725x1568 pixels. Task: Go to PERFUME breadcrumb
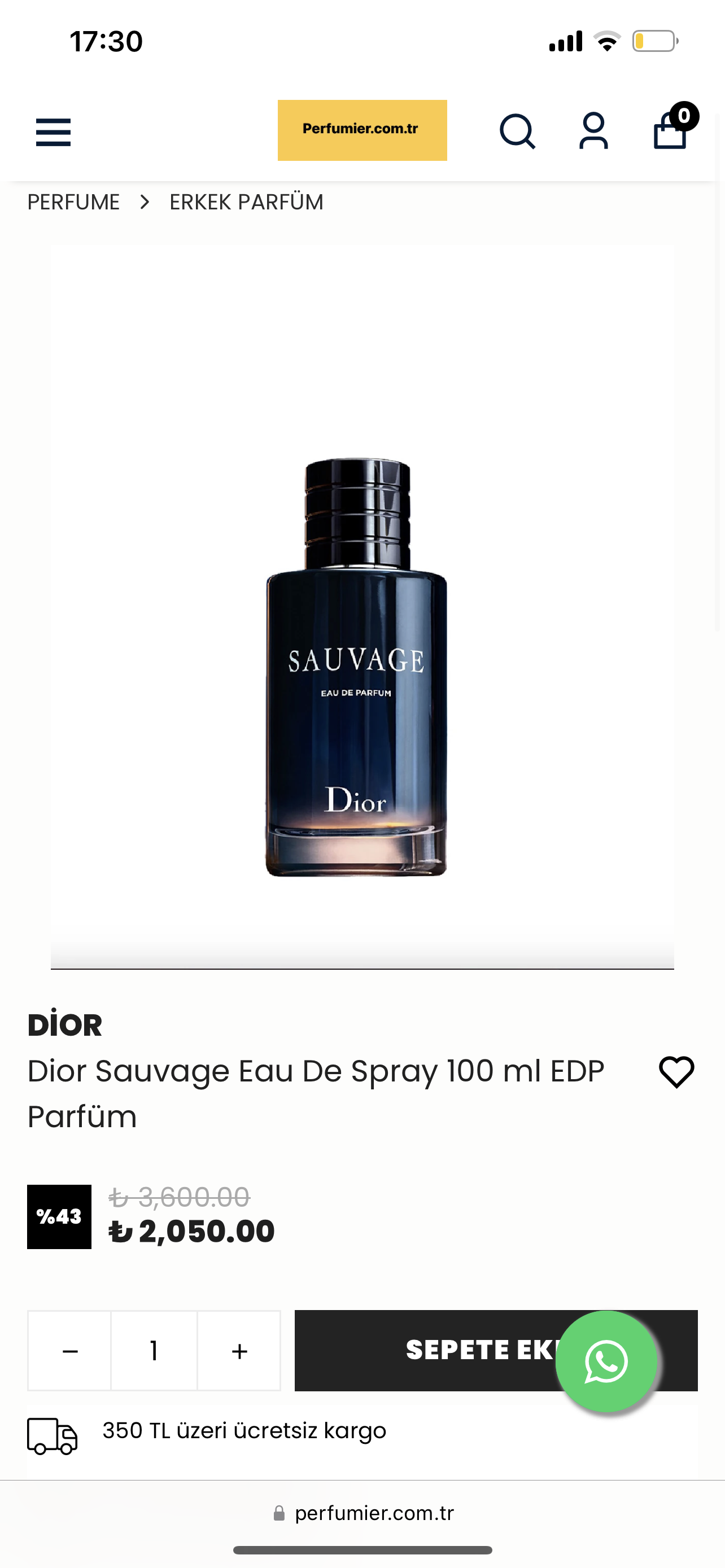click(x=73, y=202)
